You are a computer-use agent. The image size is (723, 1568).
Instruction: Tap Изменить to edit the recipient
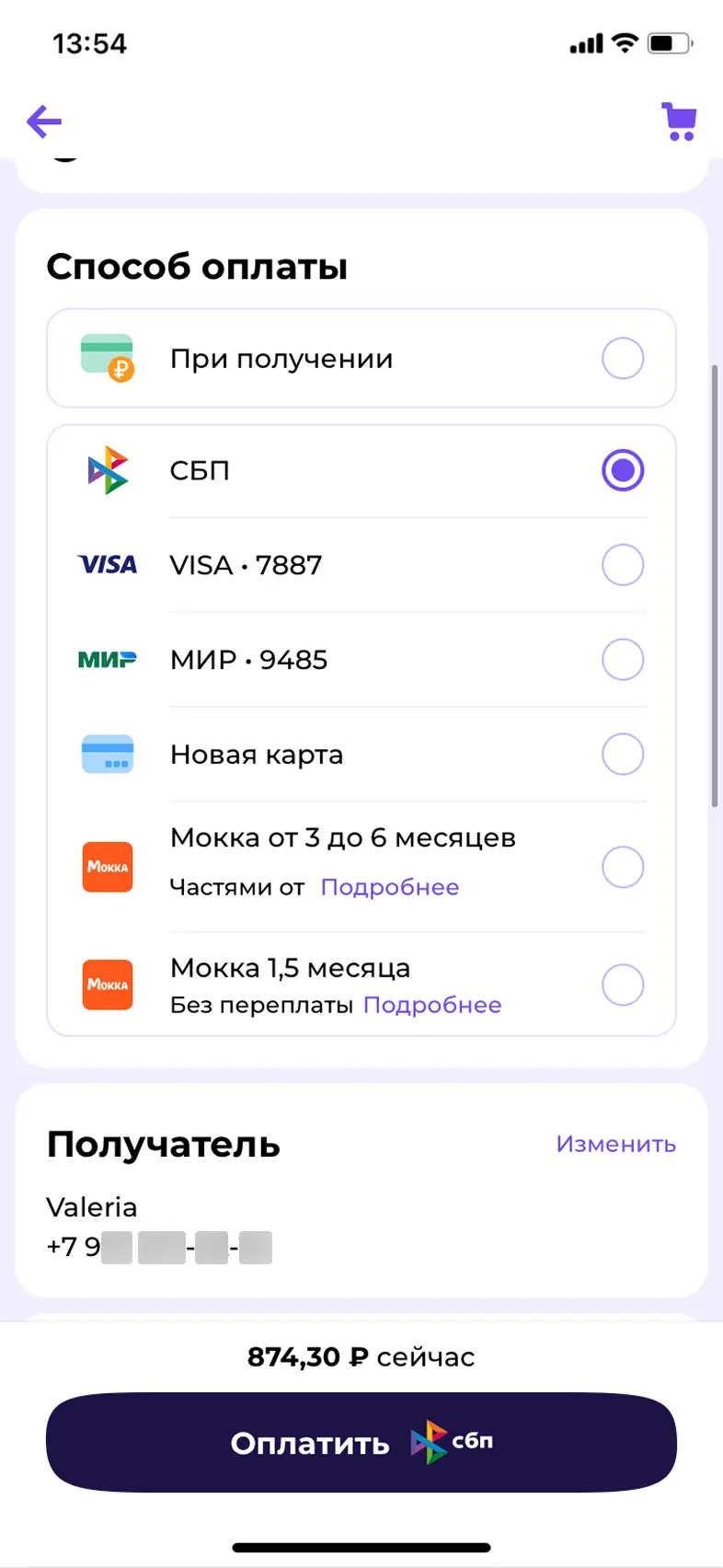[615, 1144]
